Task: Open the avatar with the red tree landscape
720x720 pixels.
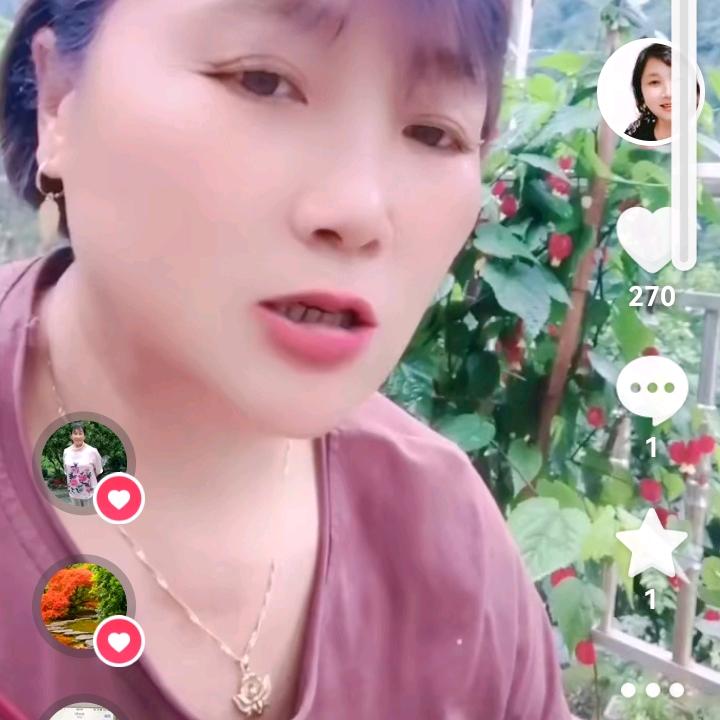Action: tap(84, 605)
